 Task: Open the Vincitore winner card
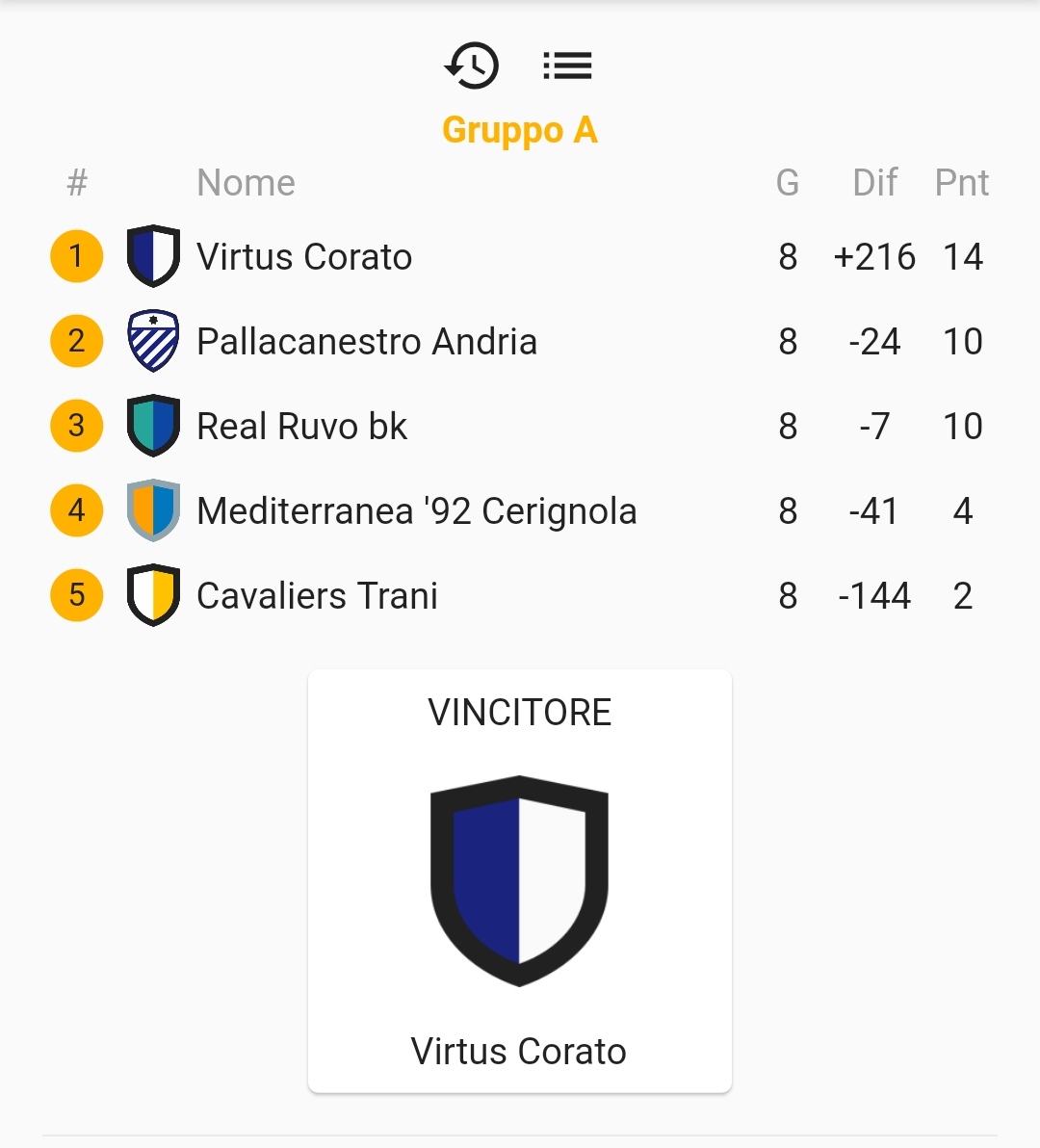click(519, 881)
